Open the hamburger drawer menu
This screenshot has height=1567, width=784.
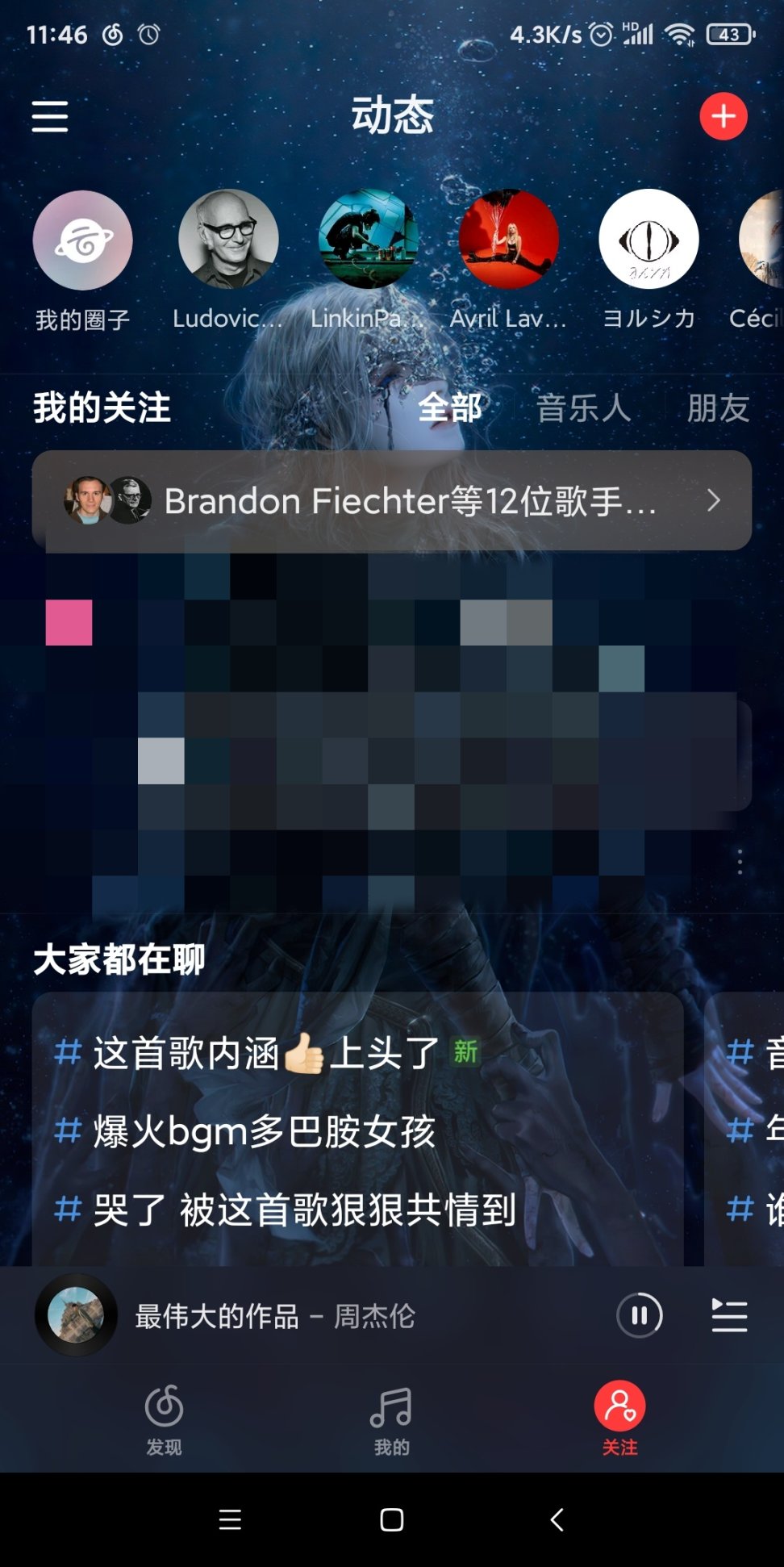click(50, 117)
